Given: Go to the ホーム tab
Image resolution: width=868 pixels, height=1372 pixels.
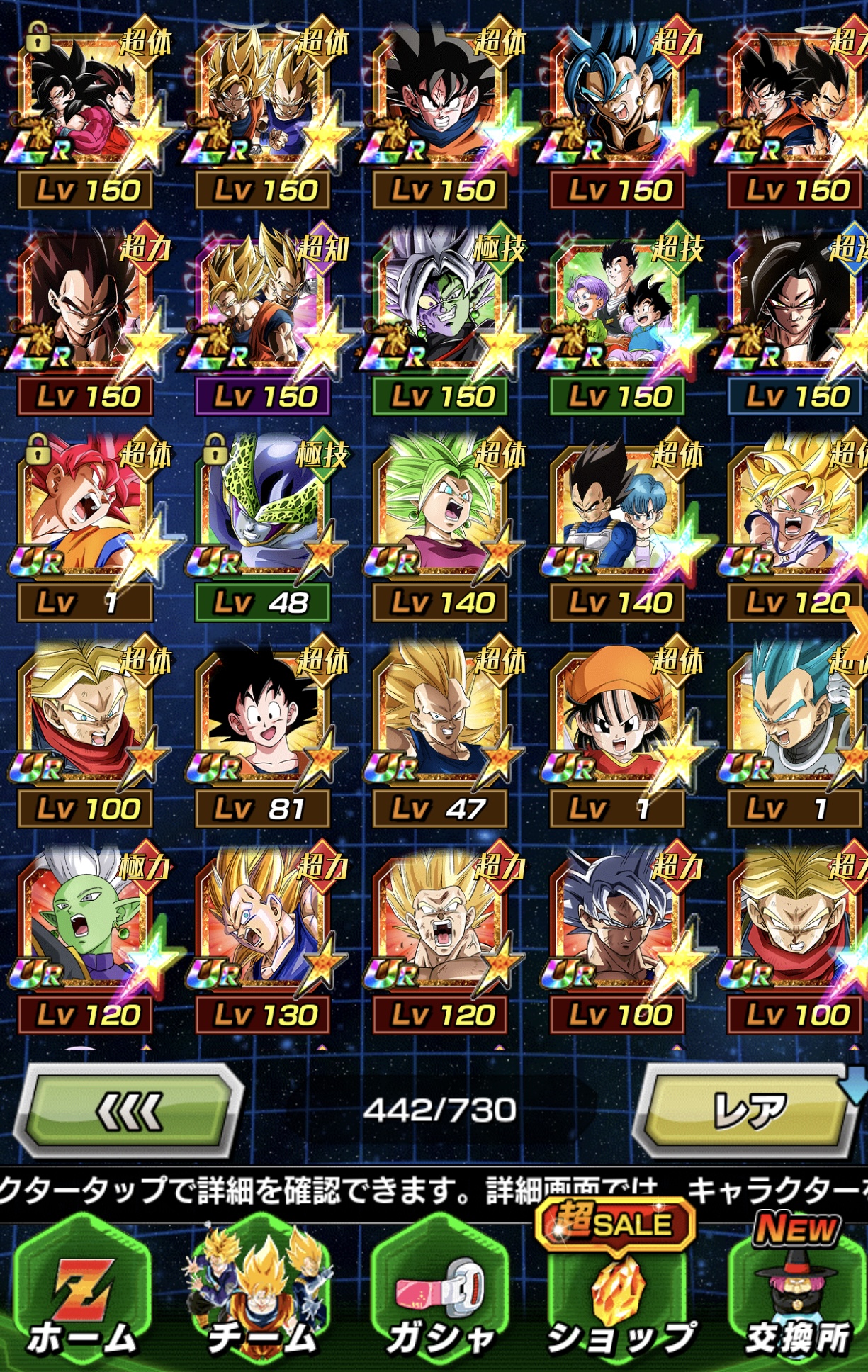Looking at the screenshot, I should (82, 1304).
